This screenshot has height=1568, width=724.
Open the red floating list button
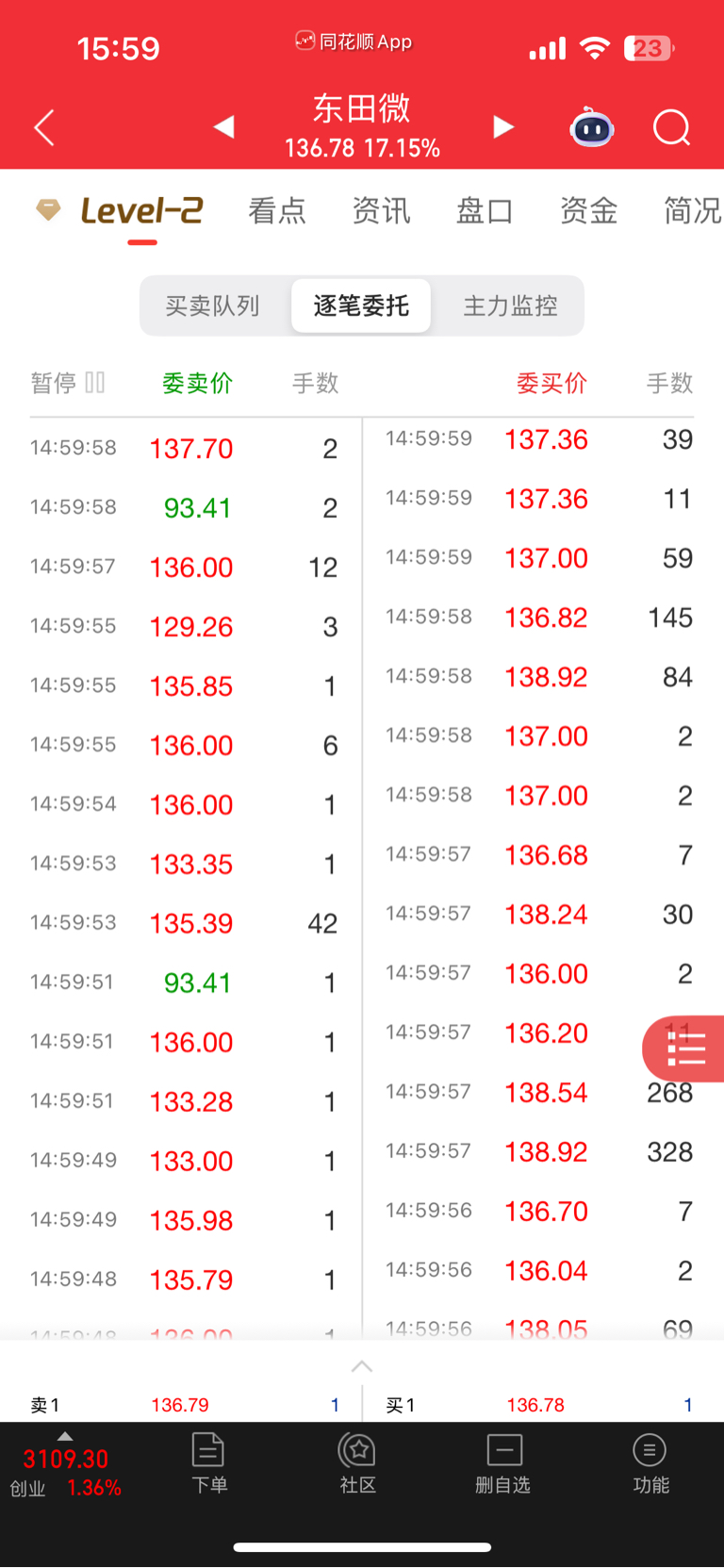click(x=685, y=1048)
